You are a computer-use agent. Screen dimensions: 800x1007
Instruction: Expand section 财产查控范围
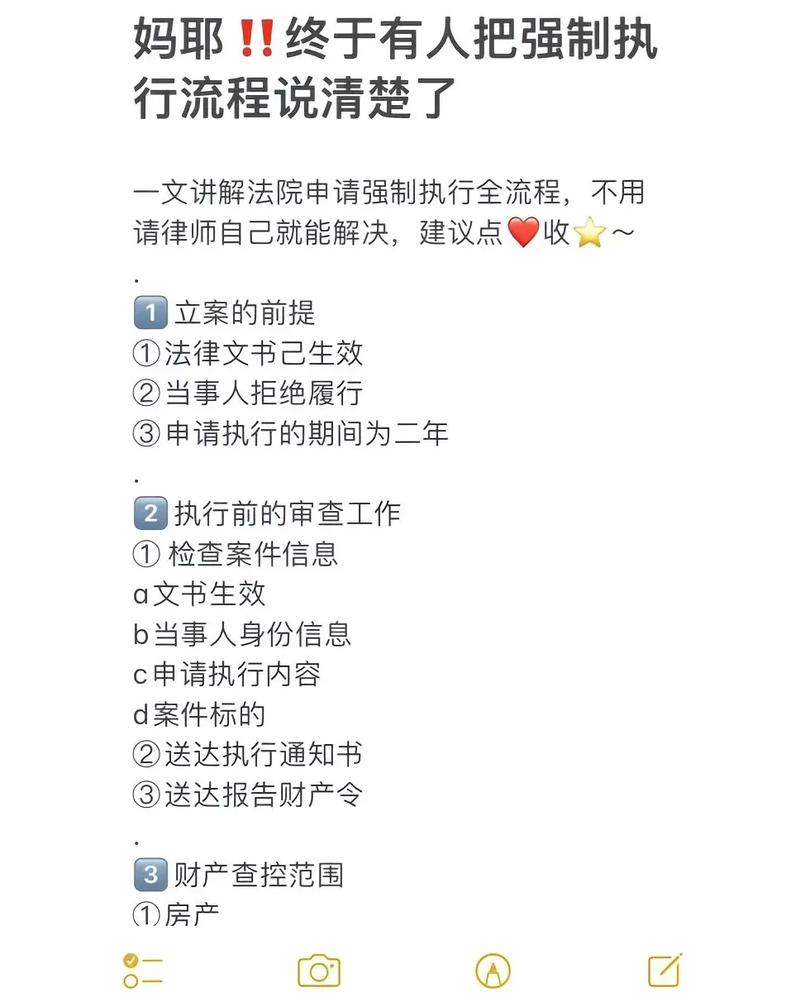[x=260, y=874]
